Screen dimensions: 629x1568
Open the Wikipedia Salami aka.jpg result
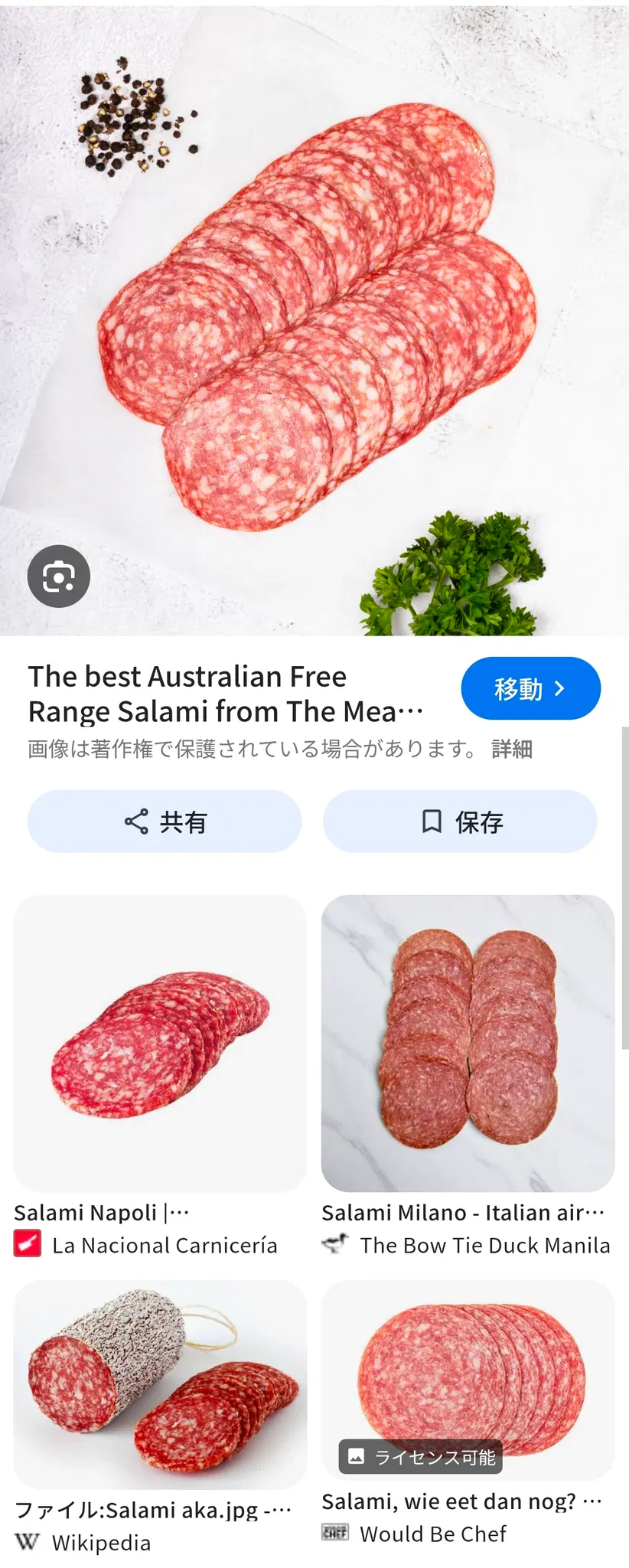pyautogui.click(x=161, y=1384)
